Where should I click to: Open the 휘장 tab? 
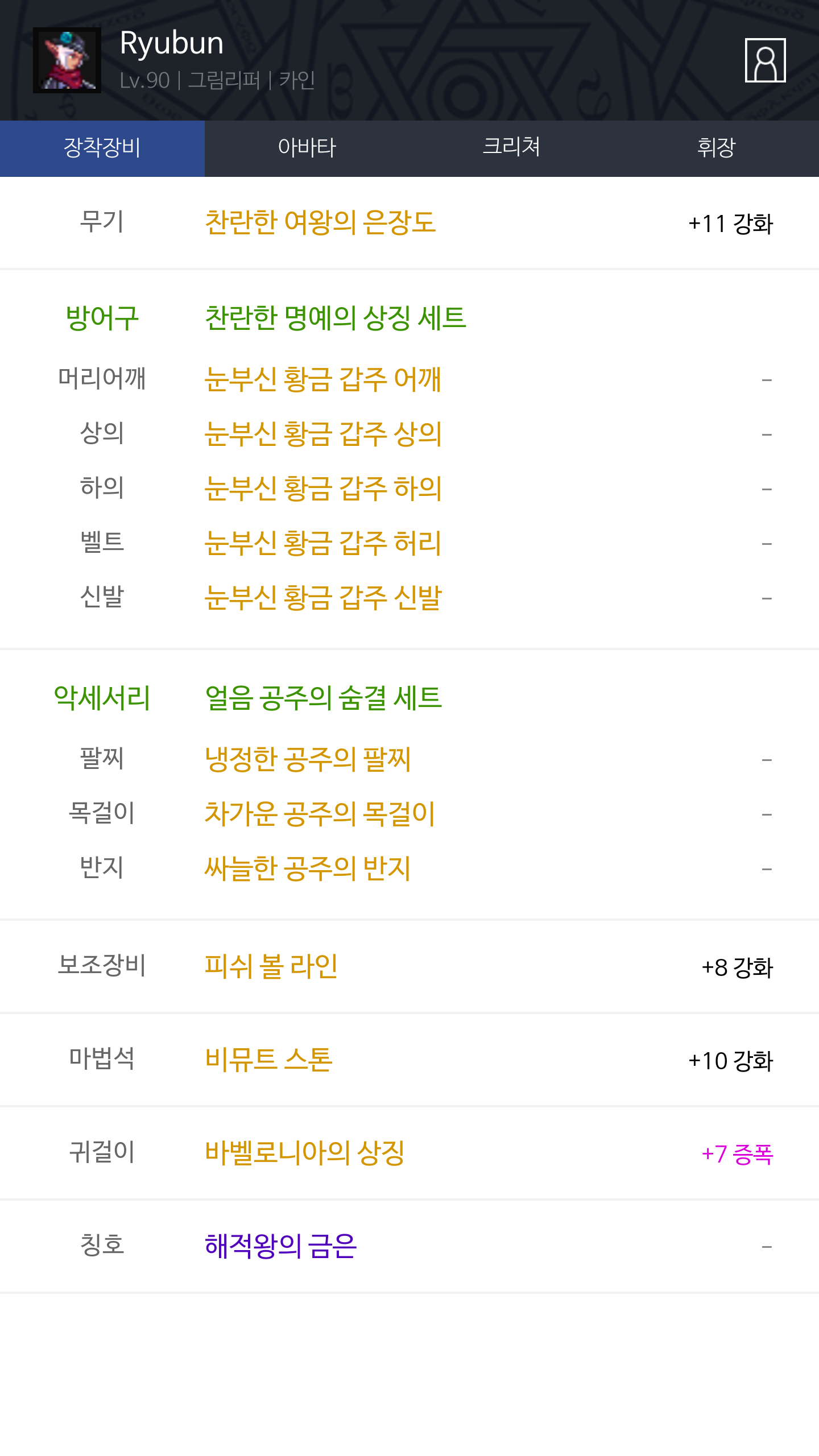pyautogui.click(x=717, y=148)
